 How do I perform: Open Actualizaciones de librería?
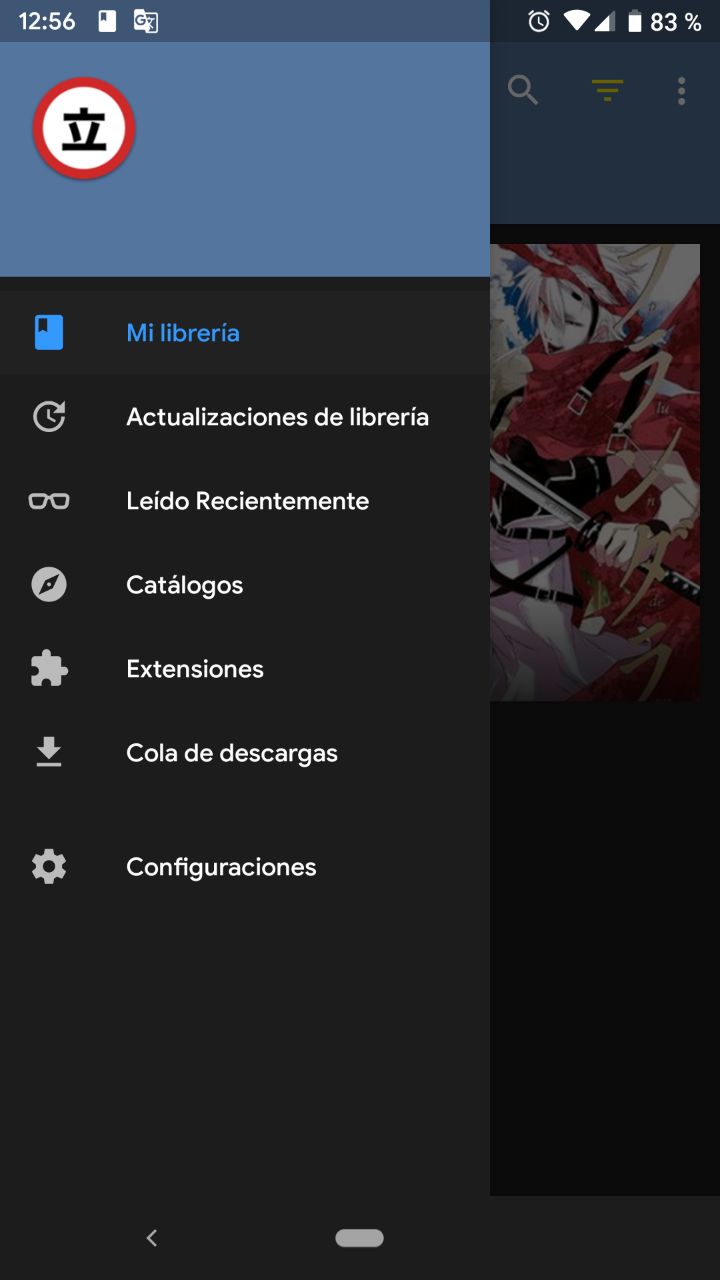click(x=277, y=417)
